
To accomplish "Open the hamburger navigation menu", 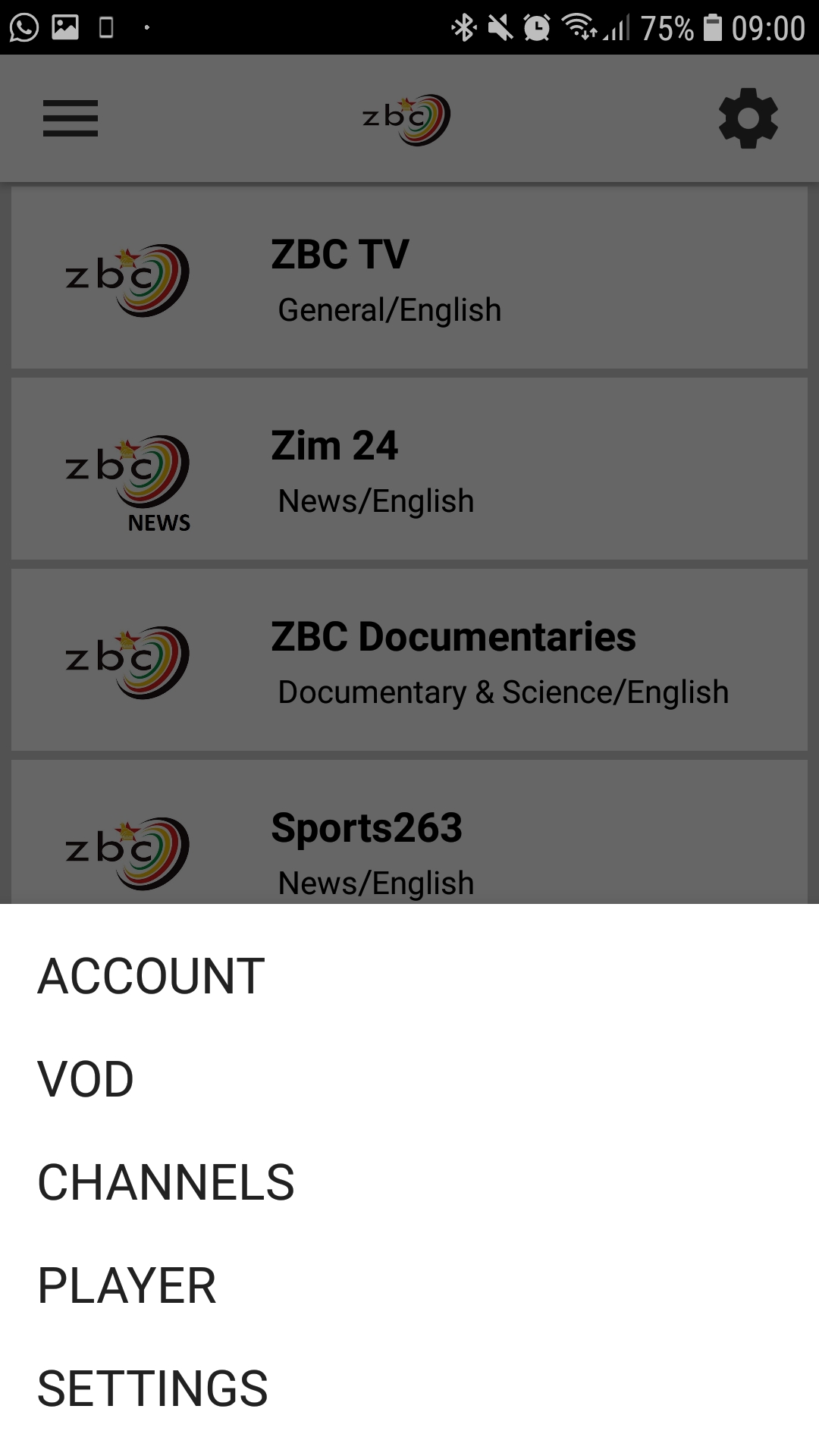I will point(70,118).
